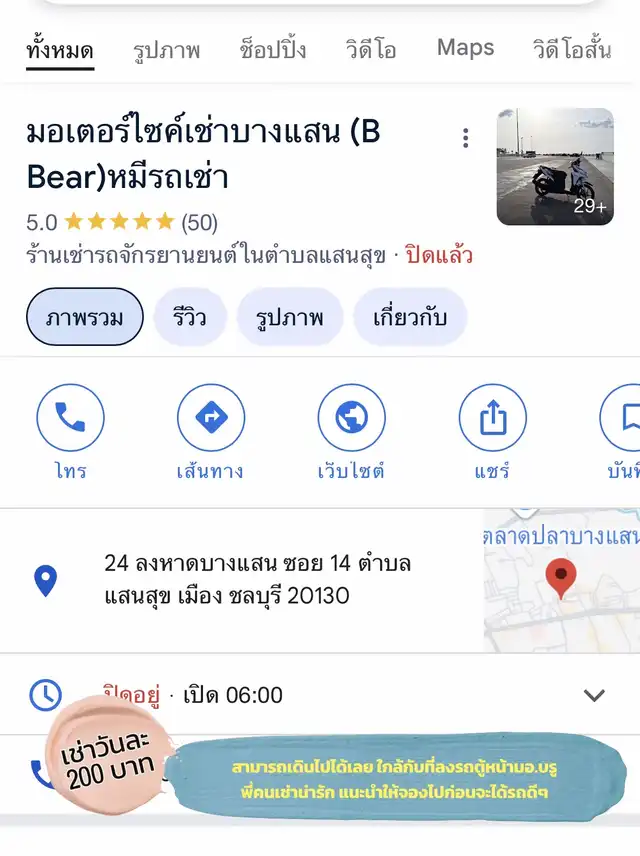This screenshot has width=640, height=856.
Task: Switch to the รูปภาพ search tab
Action: point(167,49)
